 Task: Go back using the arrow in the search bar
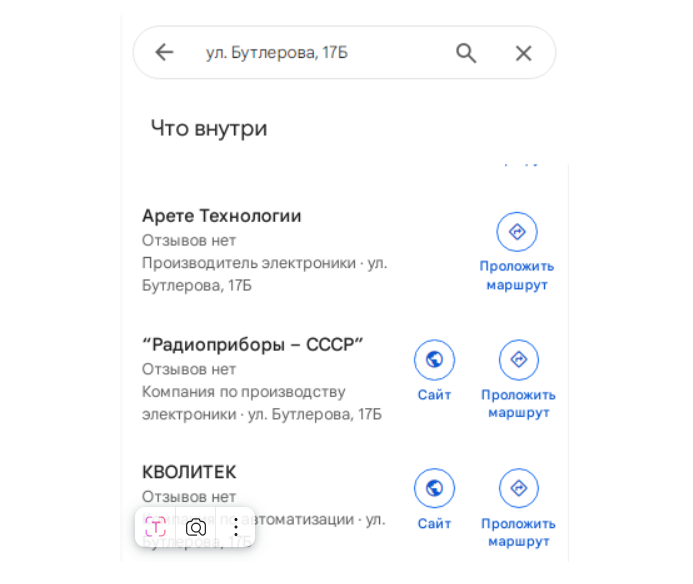coord(164,53)
